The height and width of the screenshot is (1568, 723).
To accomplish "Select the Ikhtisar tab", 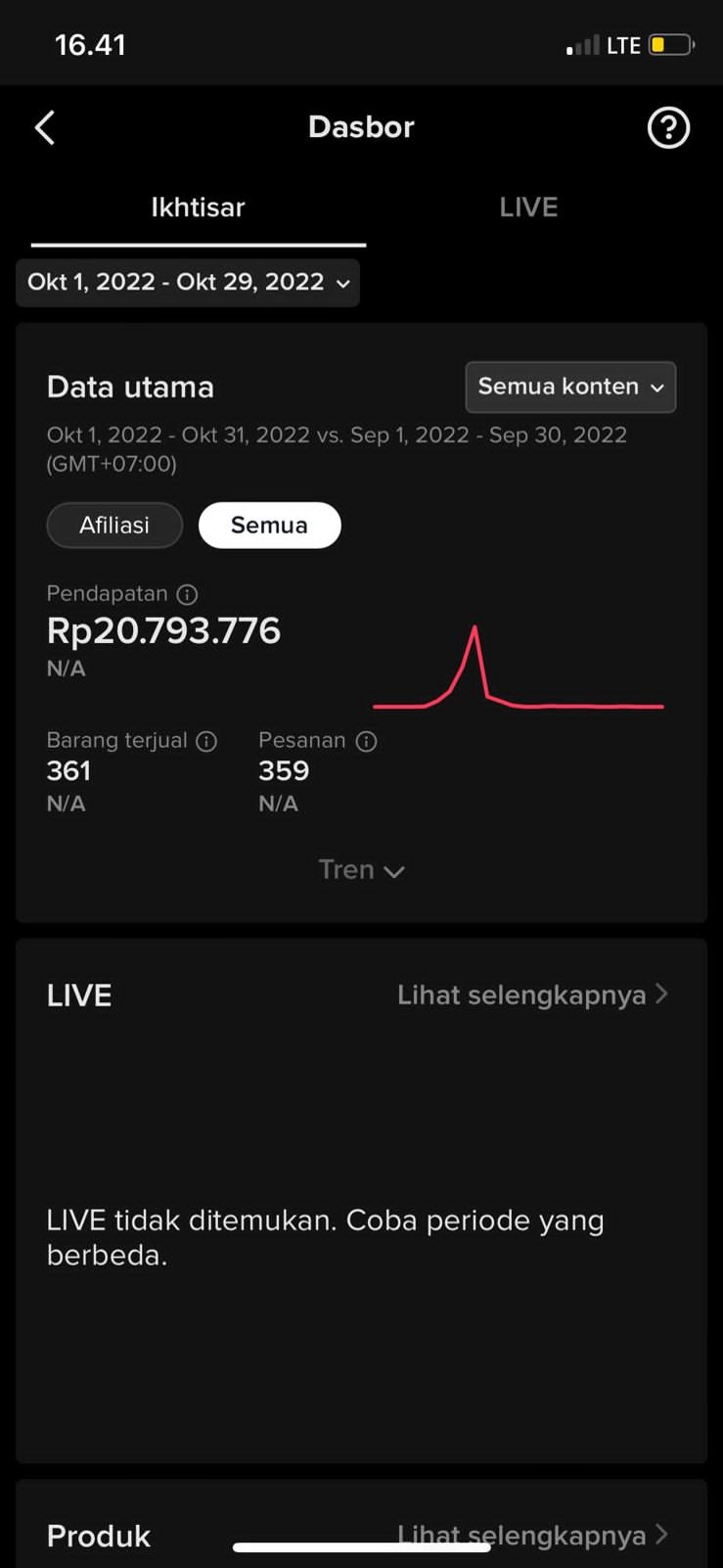I will (x=198, y=208).
